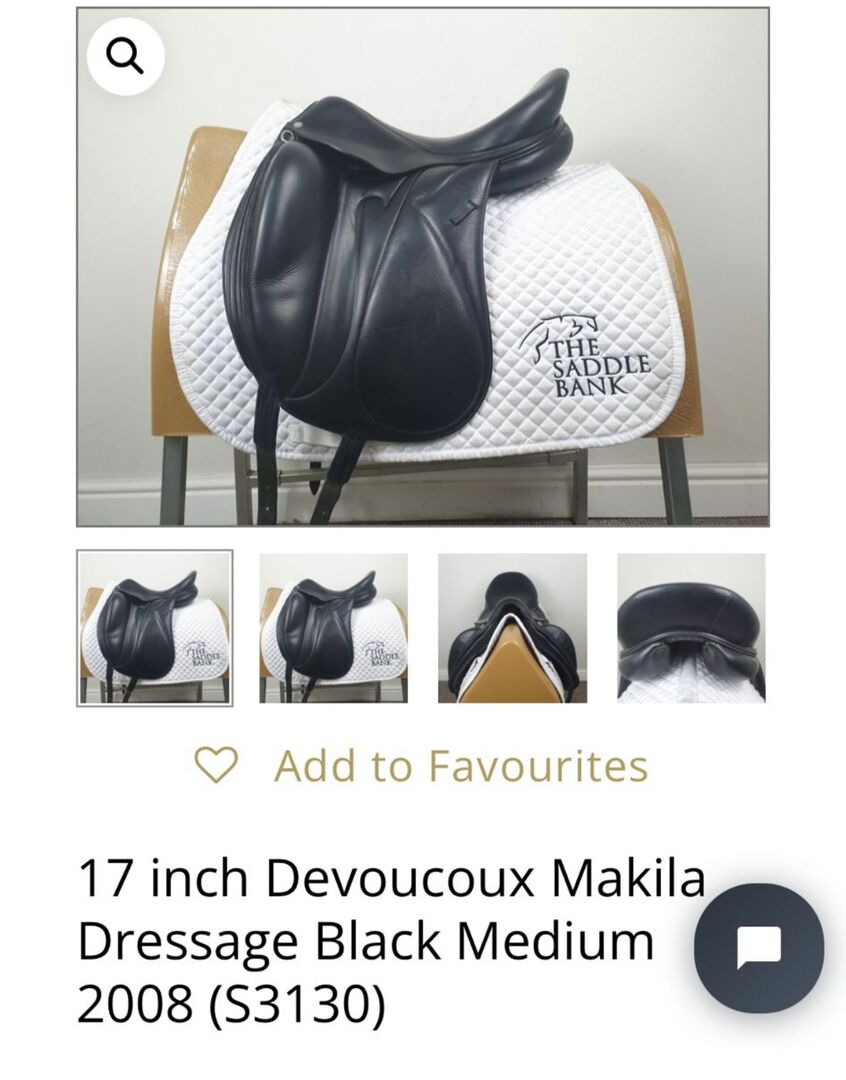View the saddle underside thumbnail
This screenshot has height=1080, width=846.
691,628
